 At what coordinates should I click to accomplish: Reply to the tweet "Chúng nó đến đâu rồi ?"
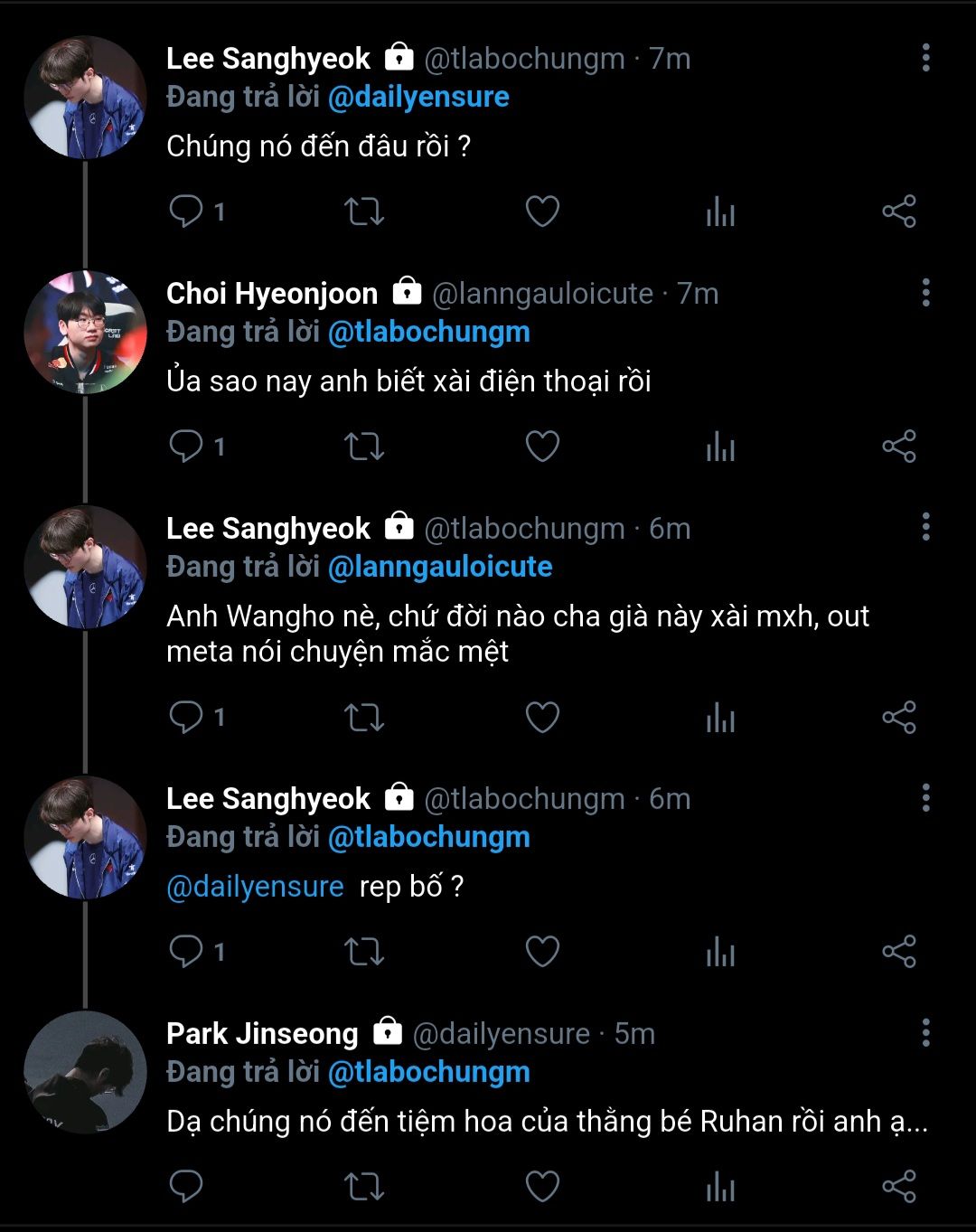186,212
